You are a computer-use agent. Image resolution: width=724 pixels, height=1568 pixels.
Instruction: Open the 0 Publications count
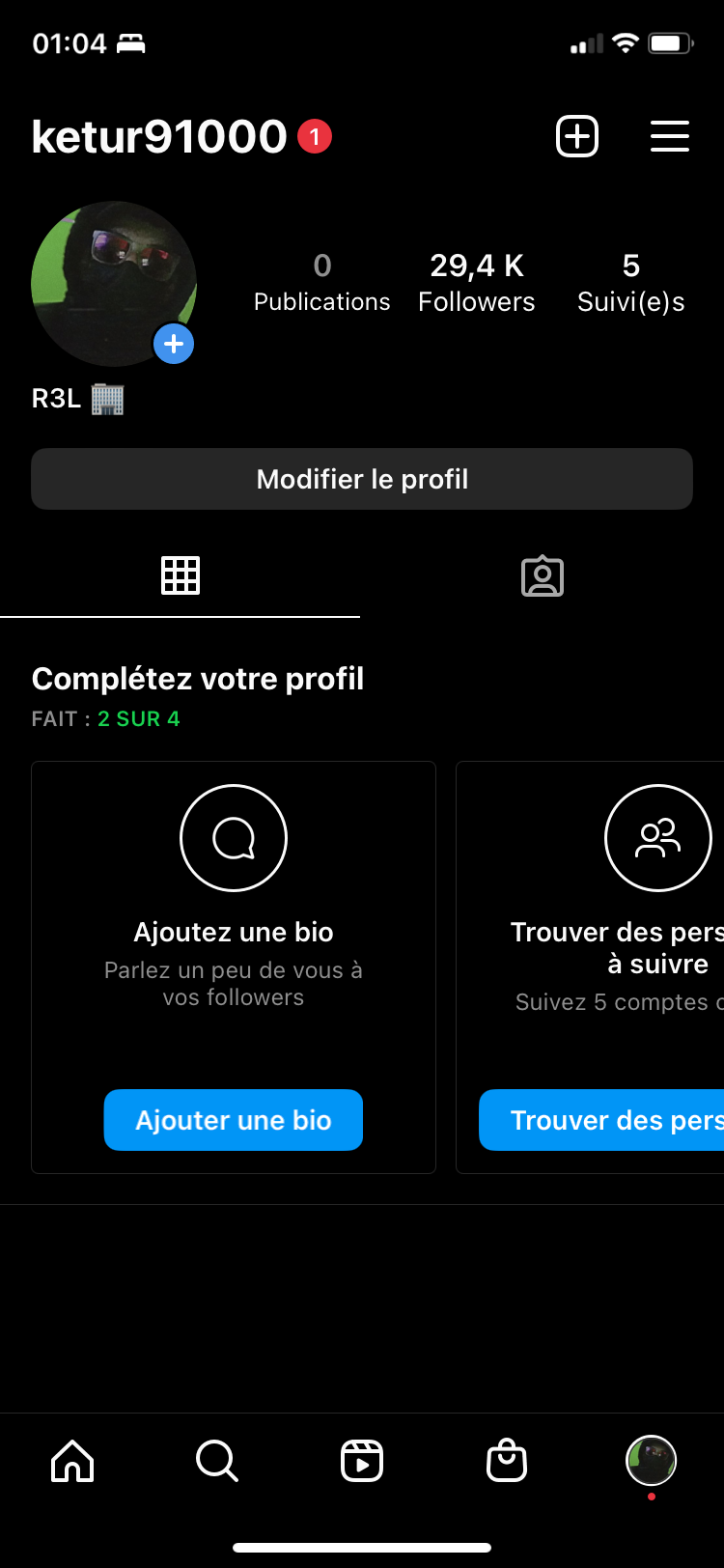(322, 282)
